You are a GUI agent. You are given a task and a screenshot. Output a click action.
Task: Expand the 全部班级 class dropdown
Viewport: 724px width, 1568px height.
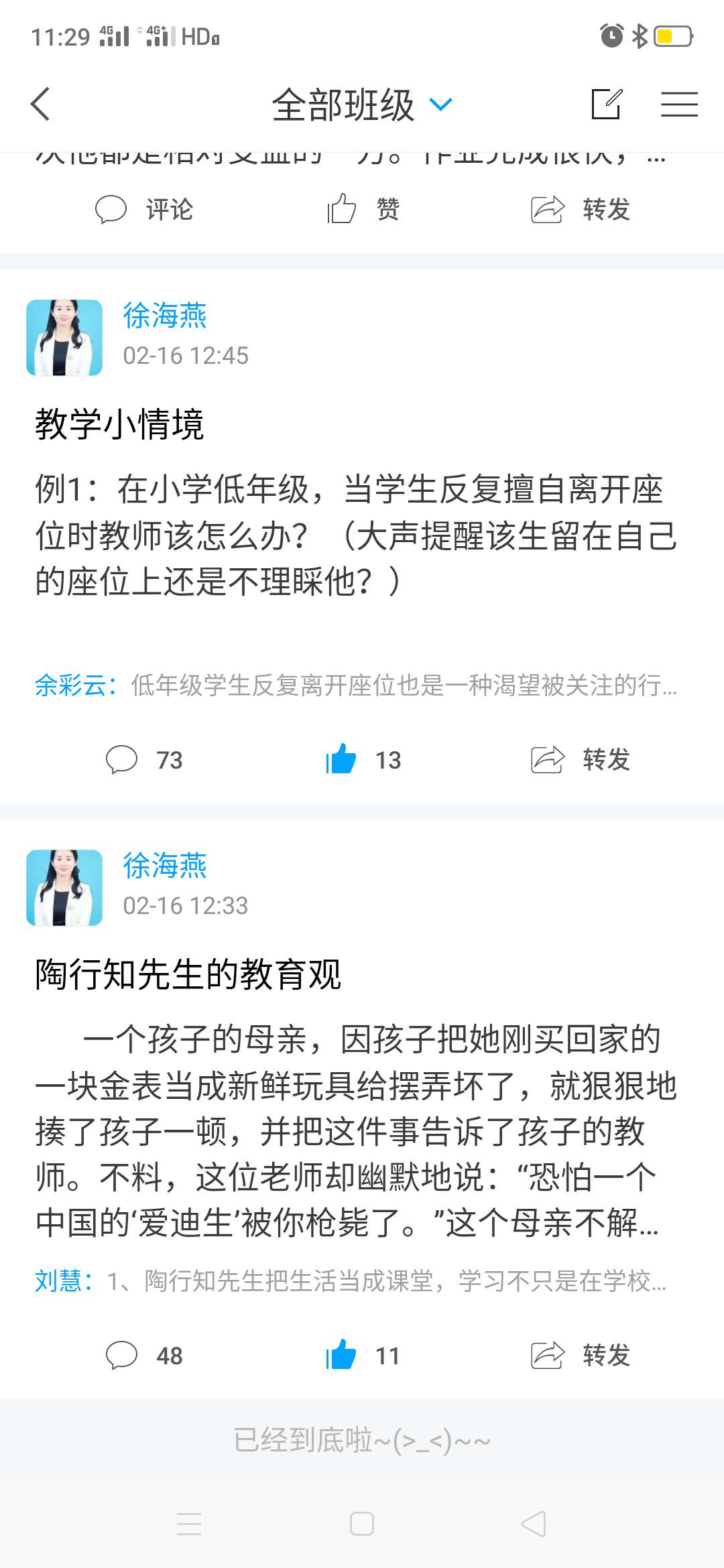click(362, 105)
